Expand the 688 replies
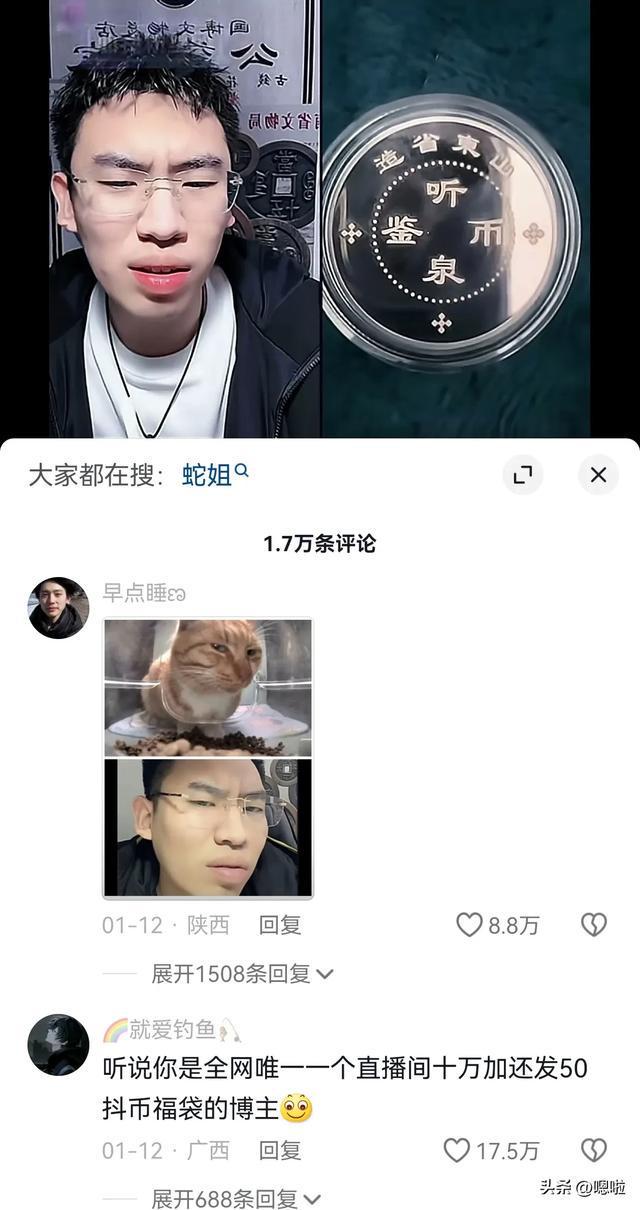Image resolution: width=640 pixels, height=1210 pixels. [236, 1198]
